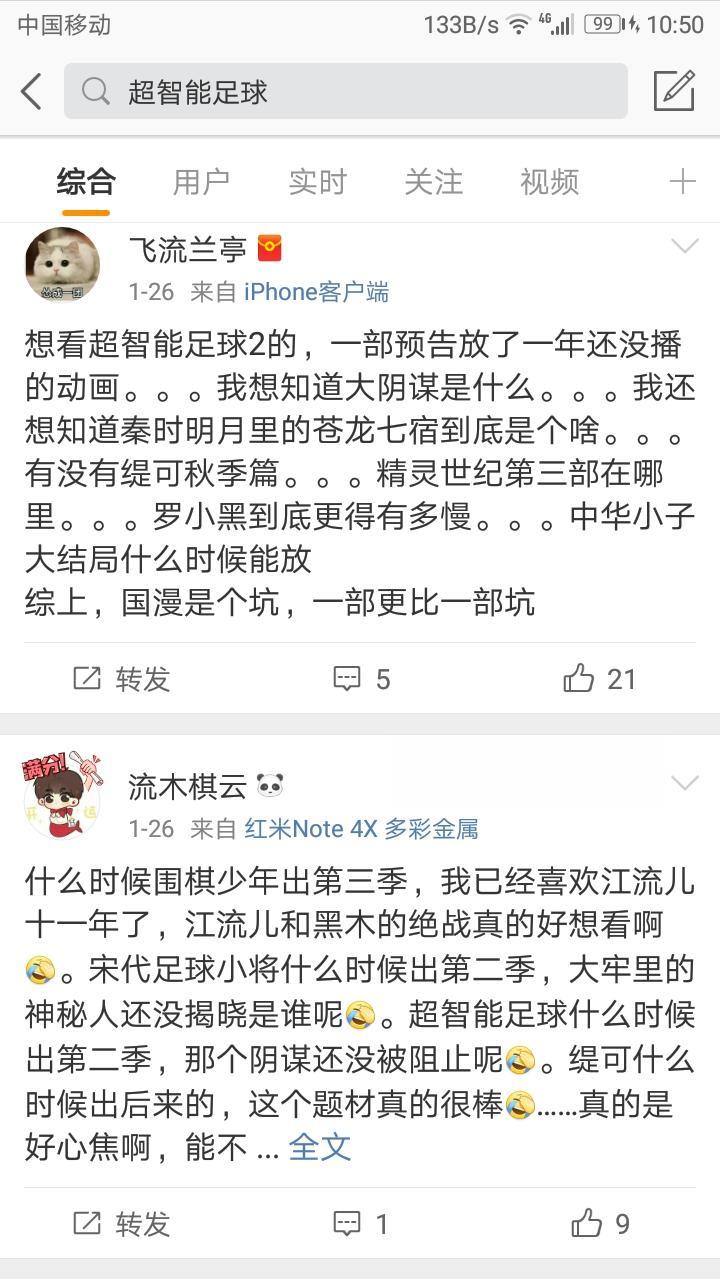Viewport: 720px width, 1280px height.
Task: Go back using the top-left arrow
Action: pyautogui.click(x=32, y=92)
